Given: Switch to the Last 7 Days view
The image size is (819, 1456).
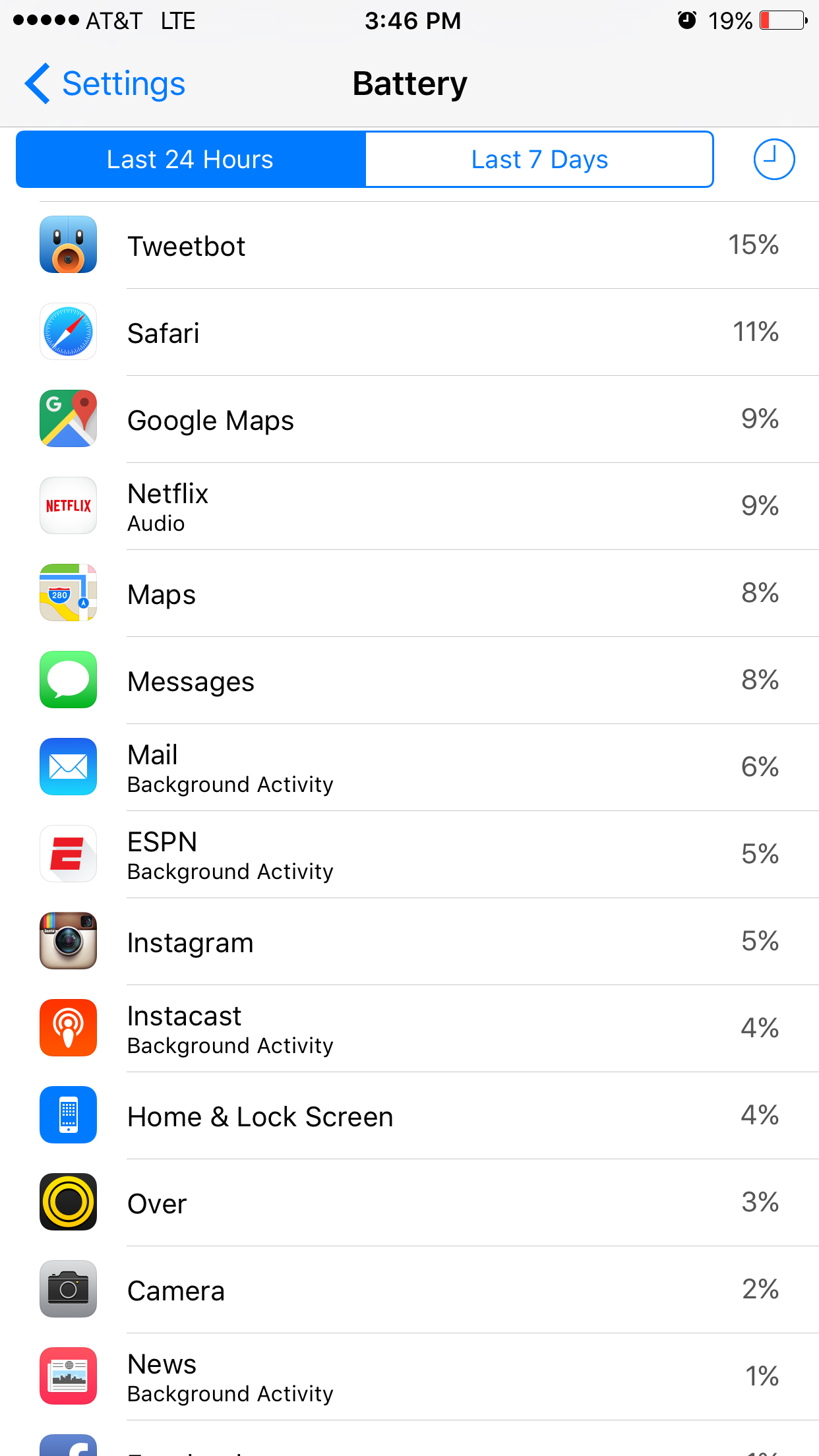Looking at the screenshot, I should (539, 160).
